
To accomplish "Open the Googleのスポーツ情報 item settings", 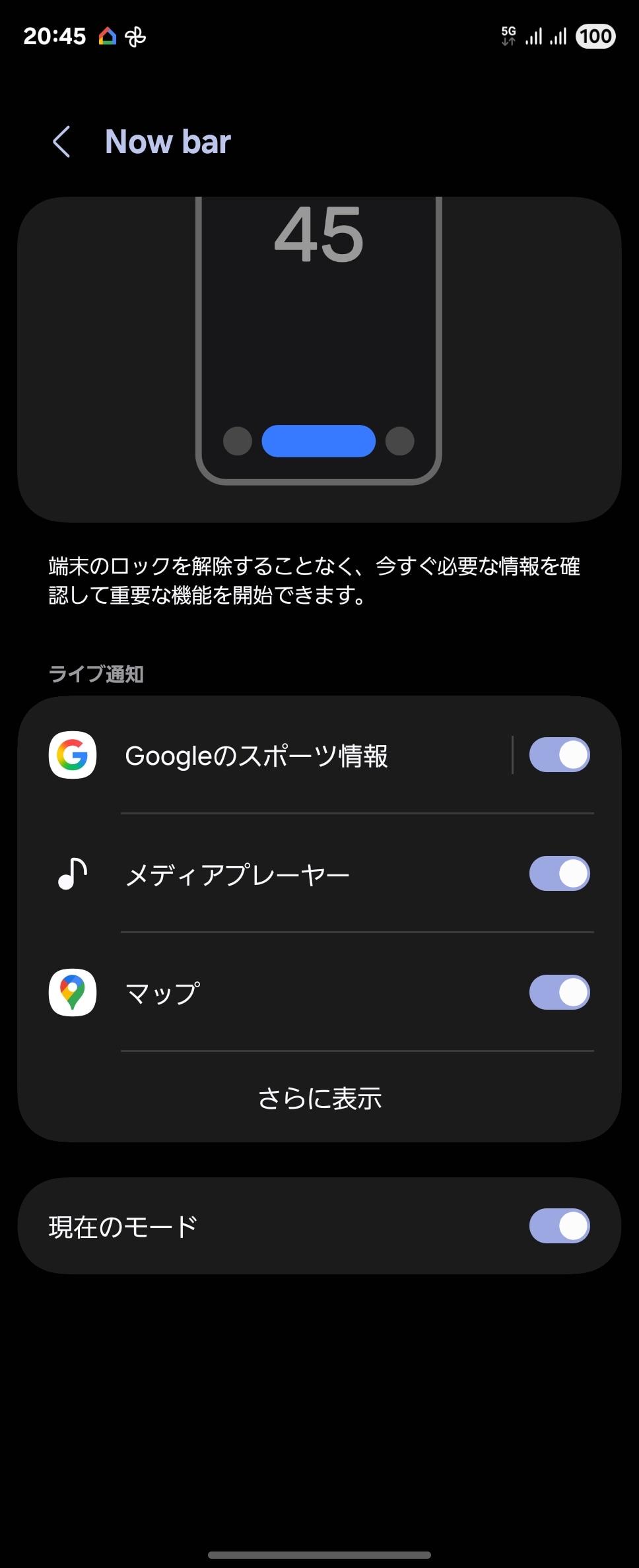I will (x=257, y=755).
